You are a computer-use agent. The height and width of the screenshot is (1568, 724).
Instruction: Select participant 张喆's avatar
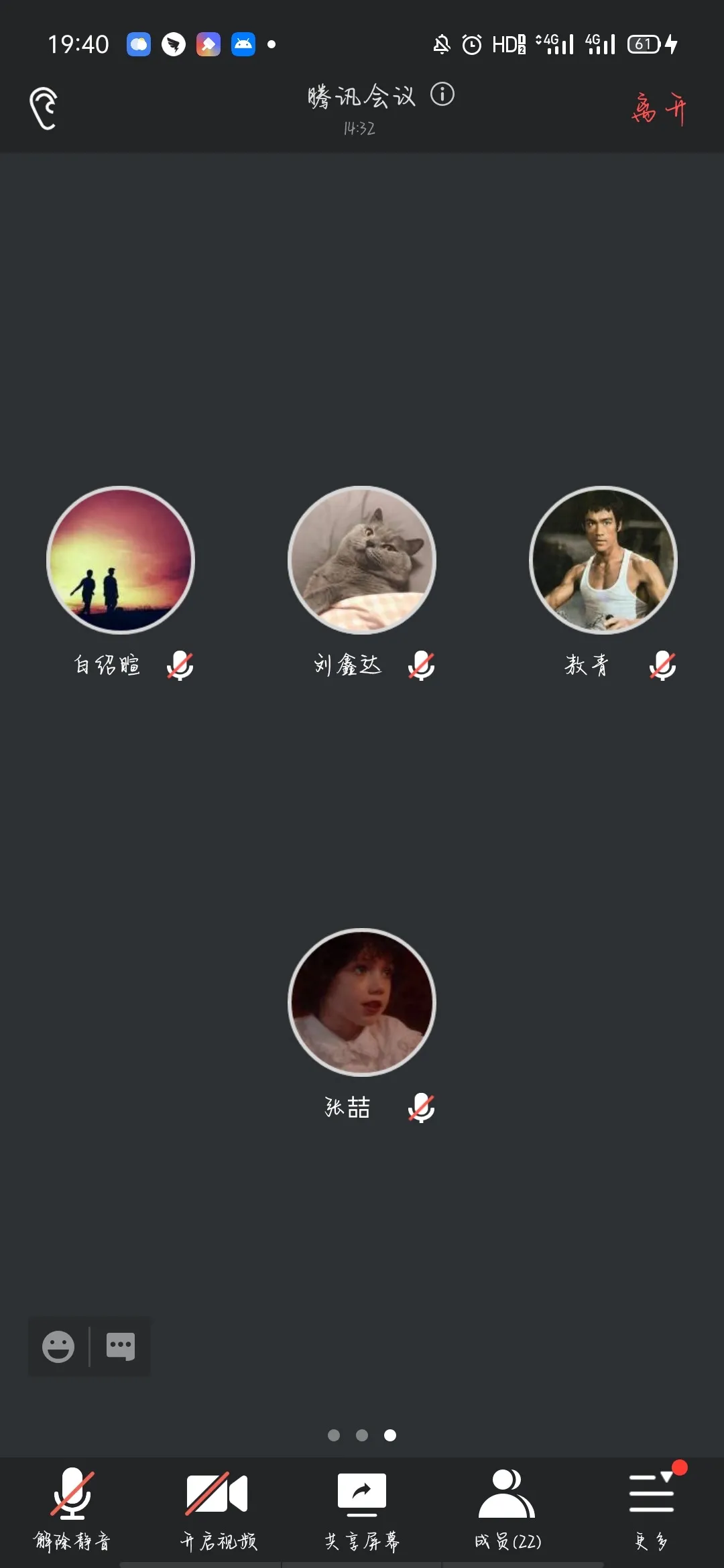point(362,1002)
